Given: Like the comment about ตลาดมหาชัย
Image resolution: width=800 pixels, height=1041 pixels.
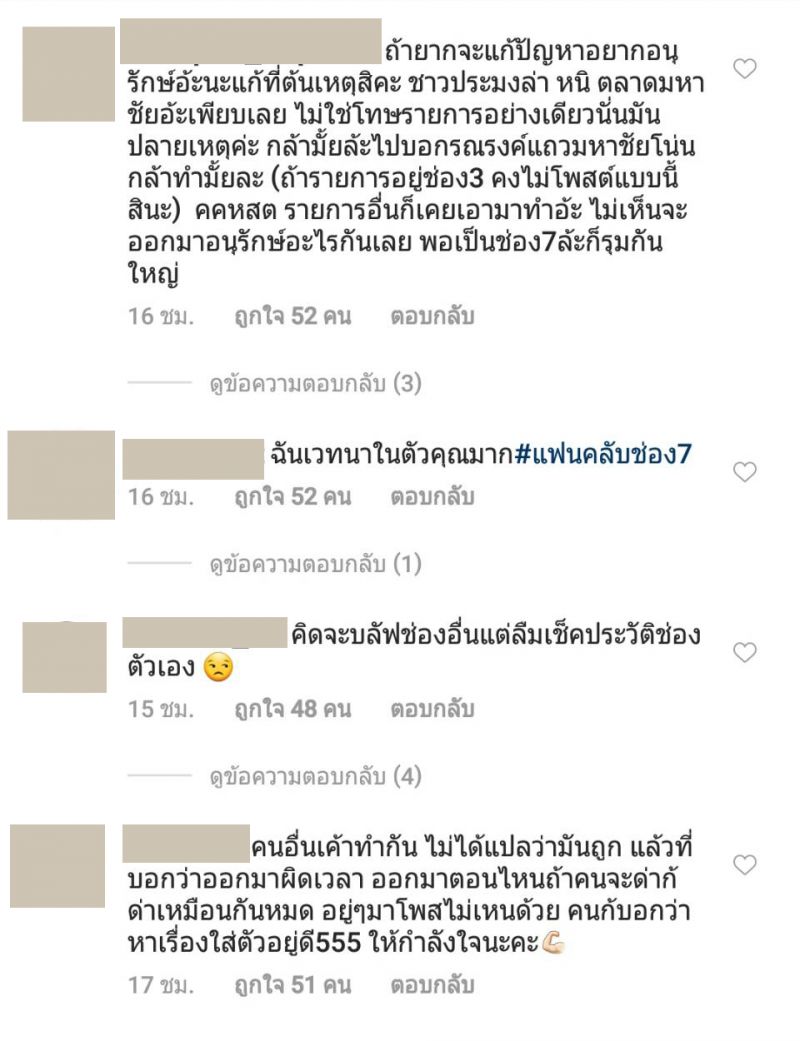Looking at the screenshot, I should click(745, 69).
